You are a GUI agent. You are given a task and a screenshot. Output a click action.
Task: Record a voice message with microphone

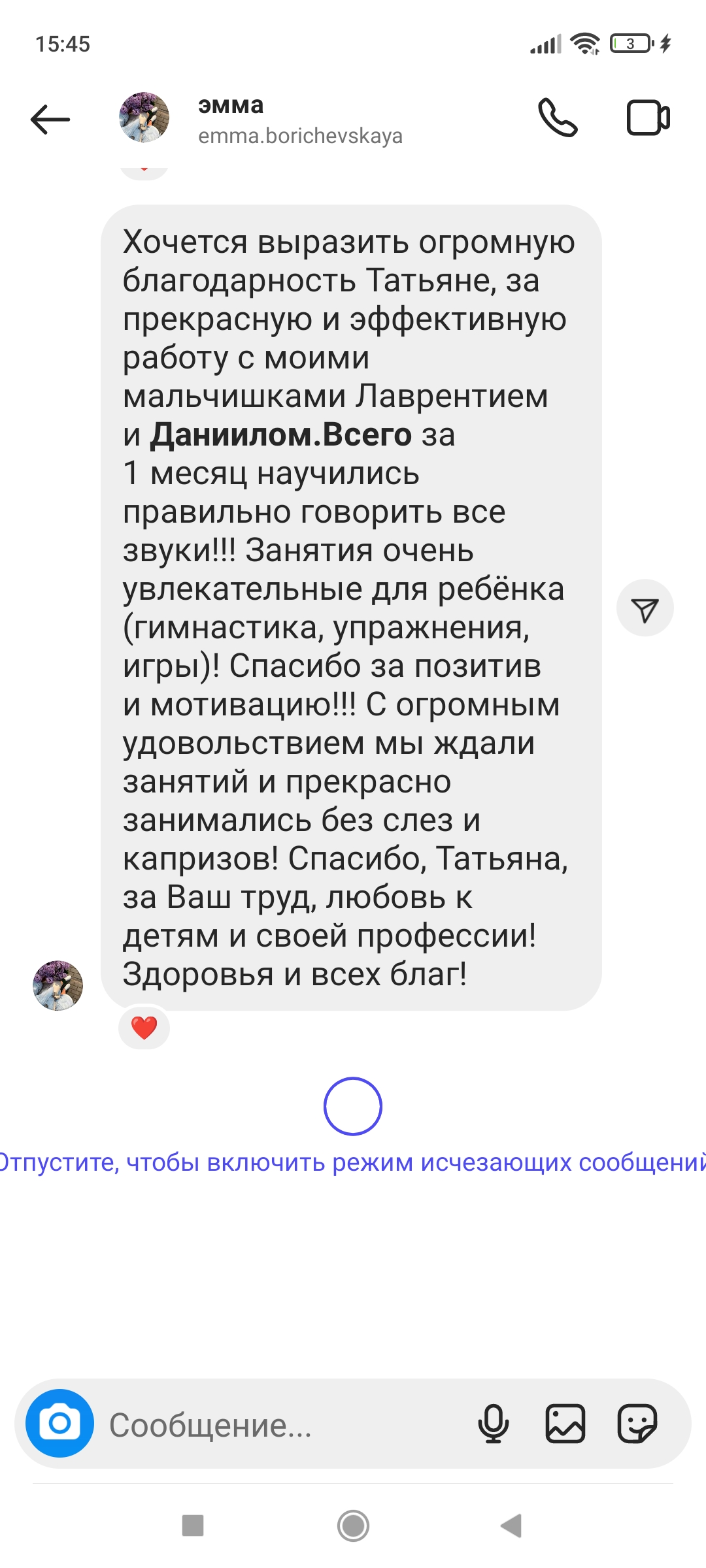494,1424
